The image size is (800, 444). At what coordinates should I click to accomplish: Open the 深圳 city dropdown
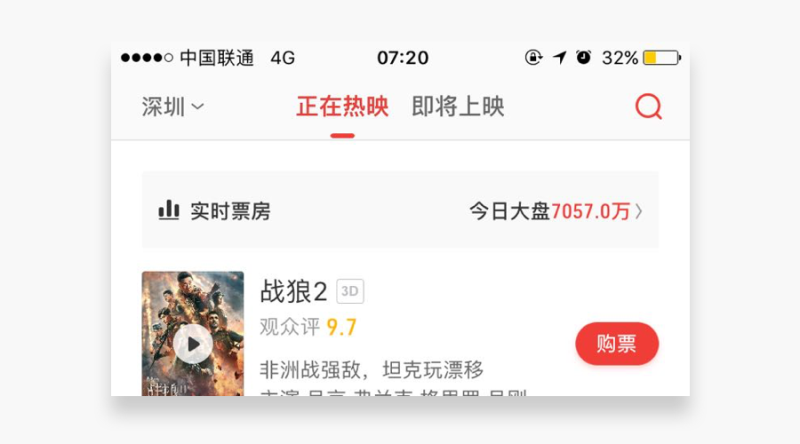pyautogui.click(x=173, y=107)
